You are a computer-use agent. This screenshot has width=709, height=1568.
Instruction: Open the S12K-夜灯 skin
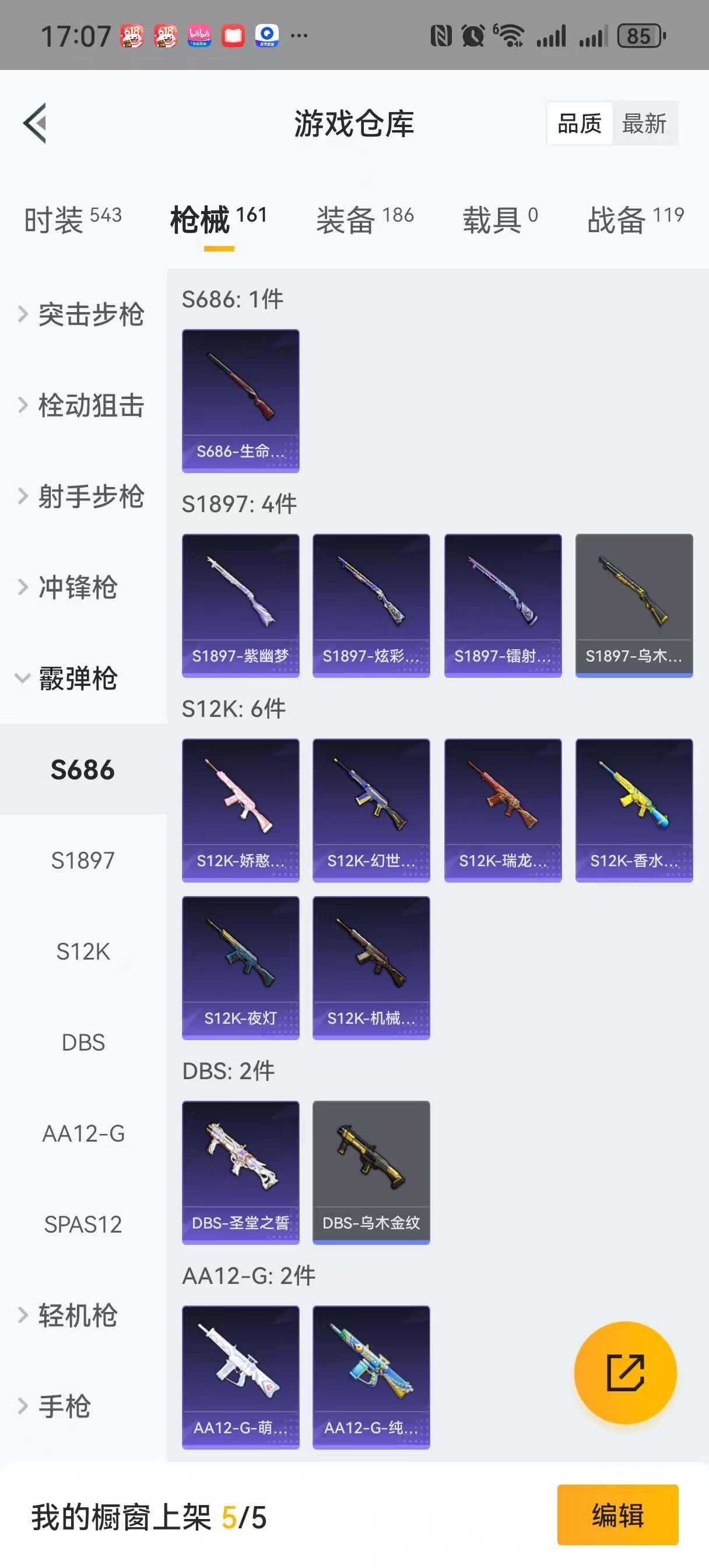[x=240, y=968]
